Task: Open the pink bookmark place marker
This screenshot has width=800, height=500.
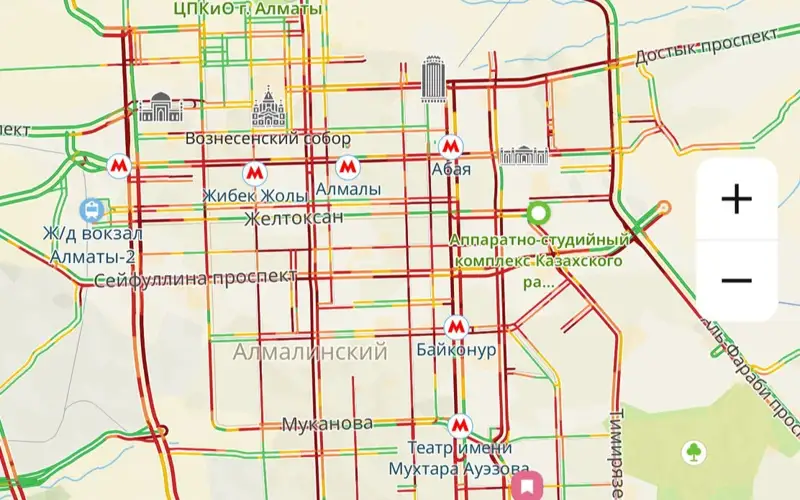Action: [x=525, y=487]
